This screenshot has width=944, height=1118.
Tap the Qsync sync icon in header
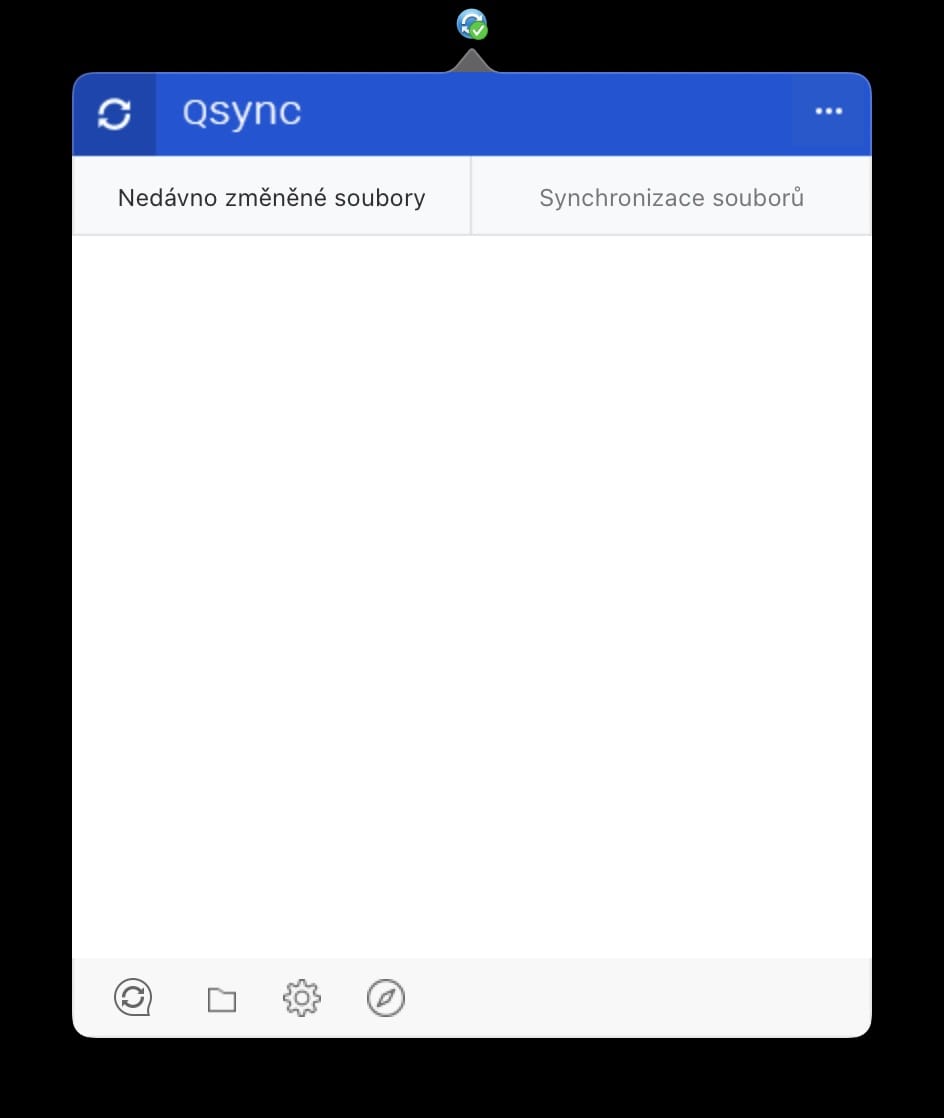[114, 114]
